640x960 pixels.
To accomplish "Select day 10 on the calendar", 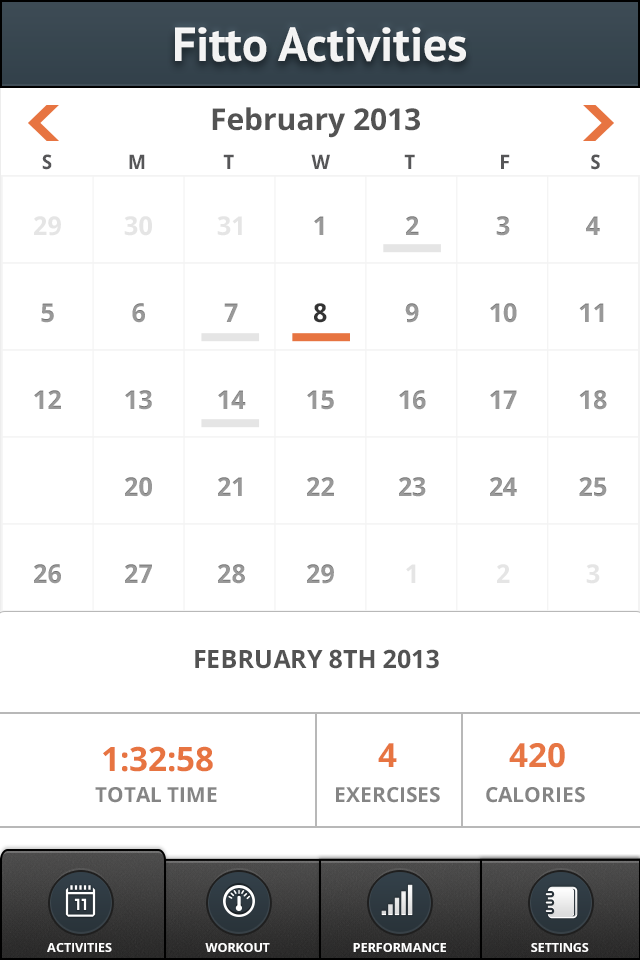I will 503,313.
